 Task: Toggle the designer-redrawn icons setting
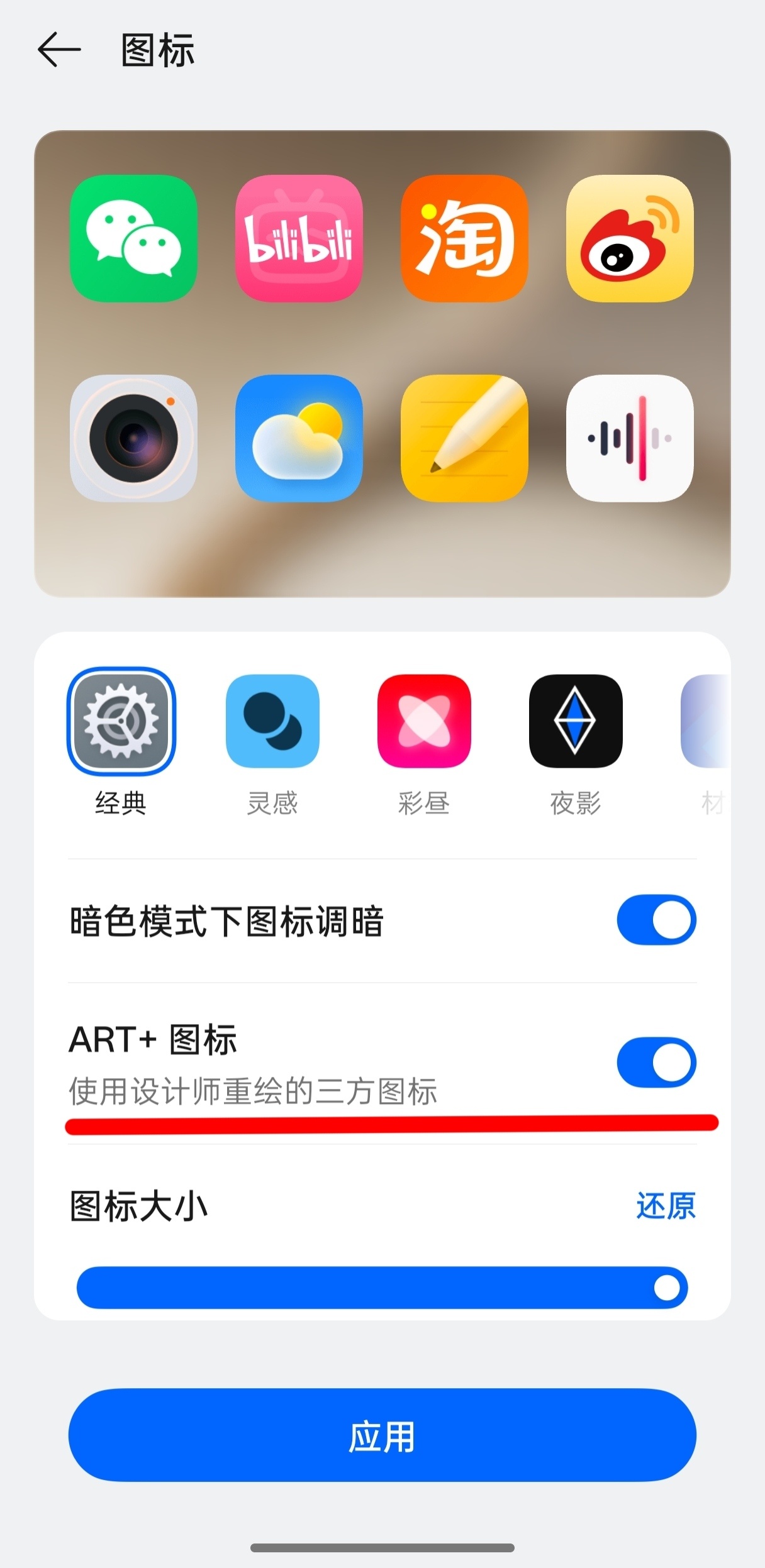point(655,1063)
